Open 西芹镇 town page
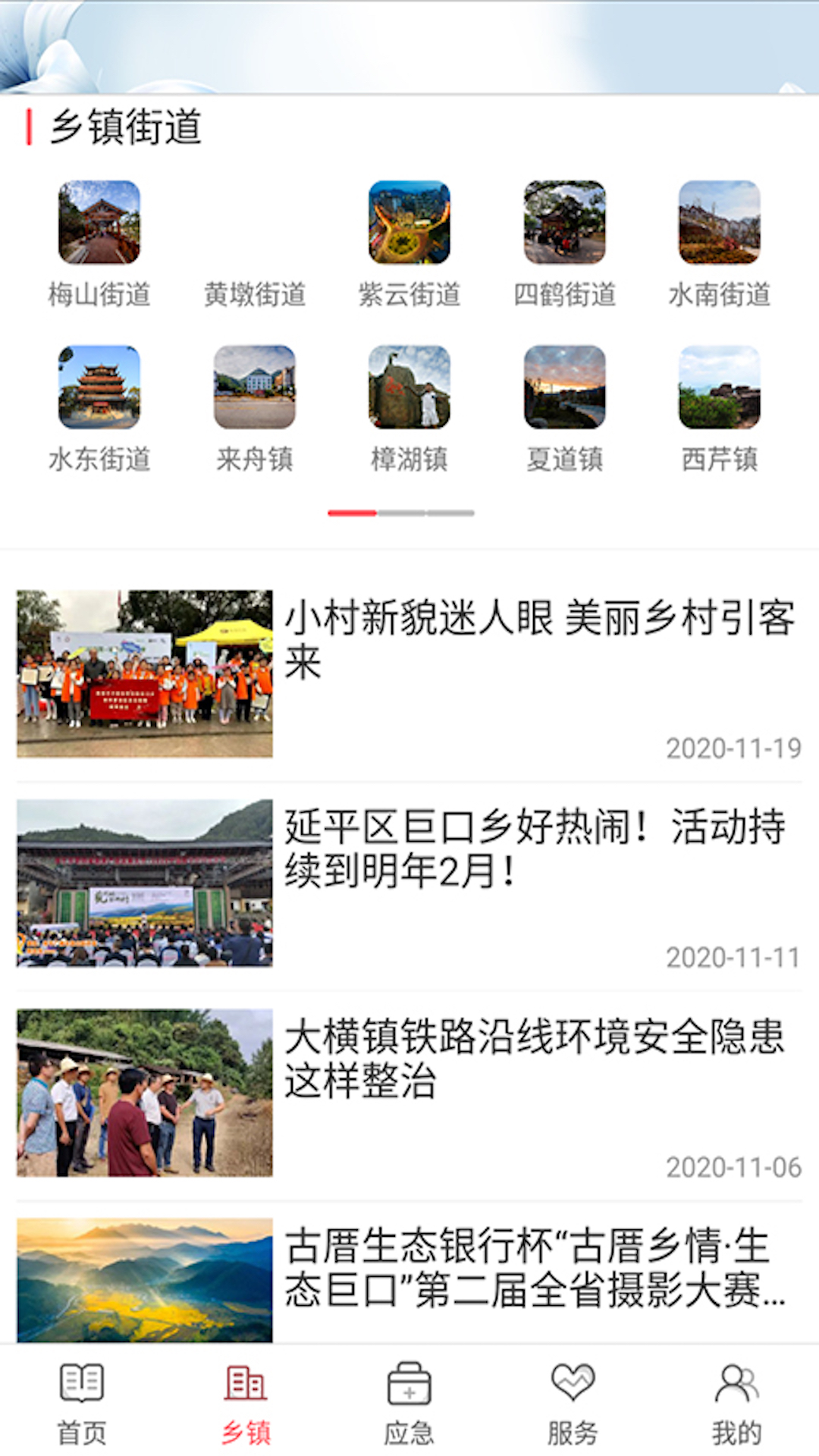This screenshot has height=1456, width=819. 720,409
